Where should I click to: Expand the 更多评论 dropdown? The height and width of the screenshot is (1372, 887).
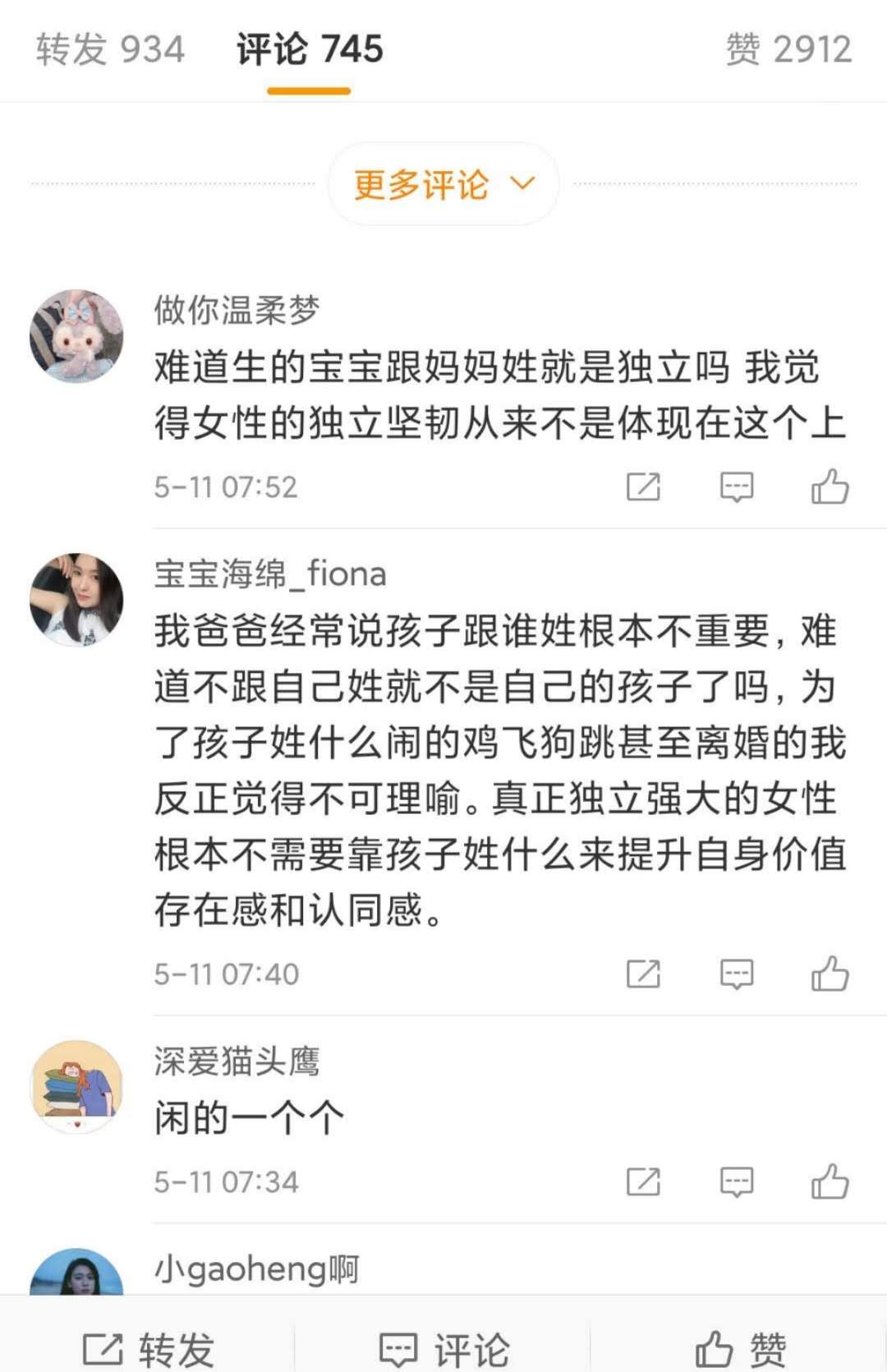click(443, 184)
